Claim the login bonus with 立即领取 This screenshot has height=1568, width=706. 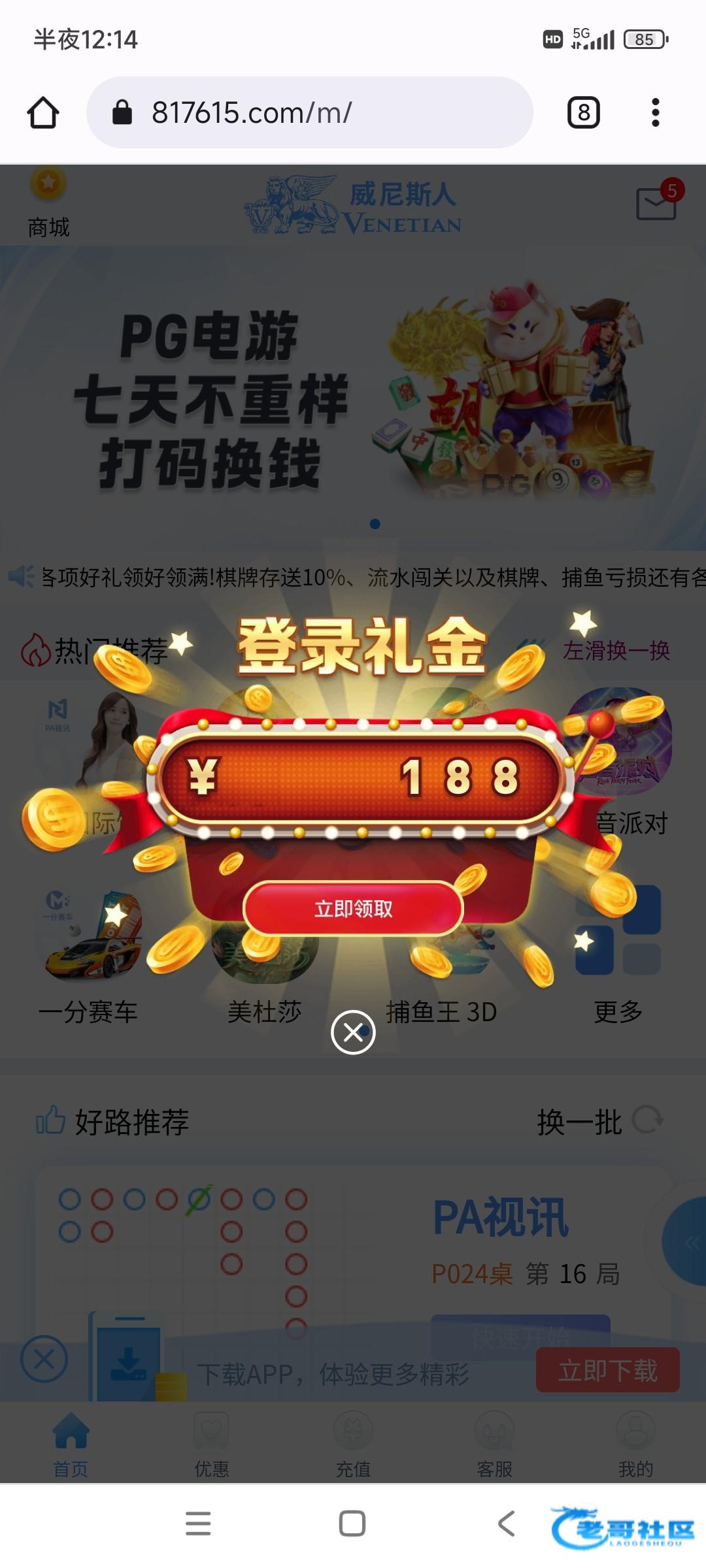click(x=353, y=909)
